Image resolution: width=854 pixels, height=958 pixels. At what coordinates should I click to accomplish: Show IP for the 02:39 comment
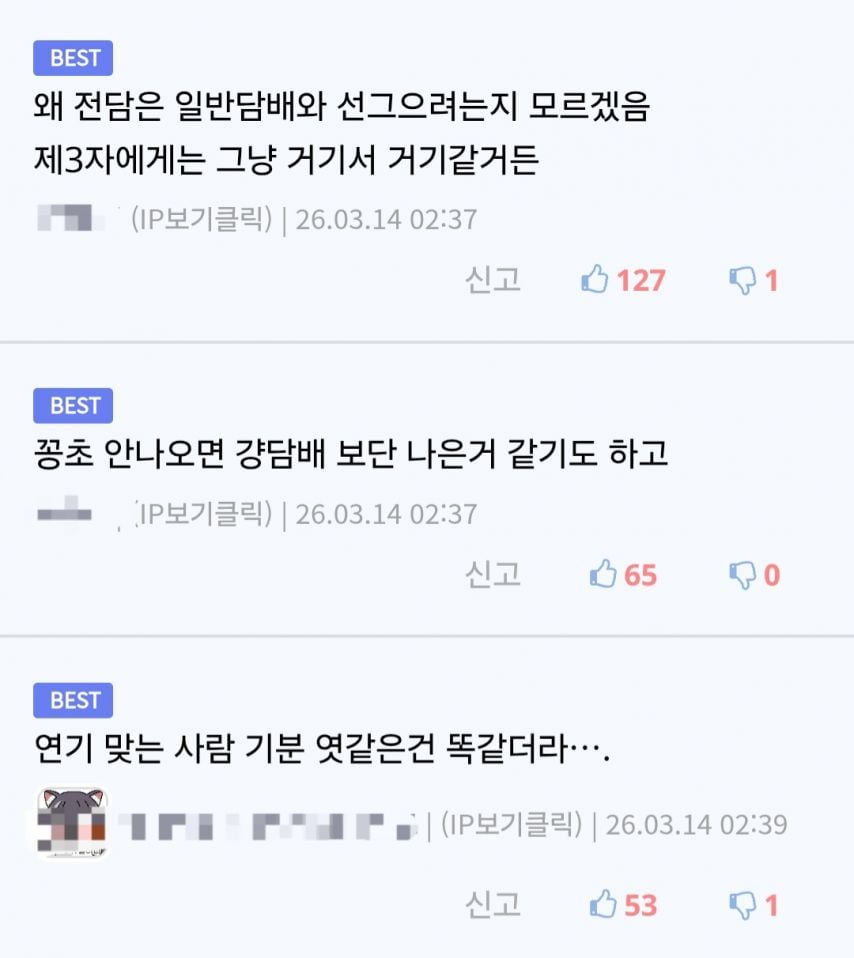(511, 824)
